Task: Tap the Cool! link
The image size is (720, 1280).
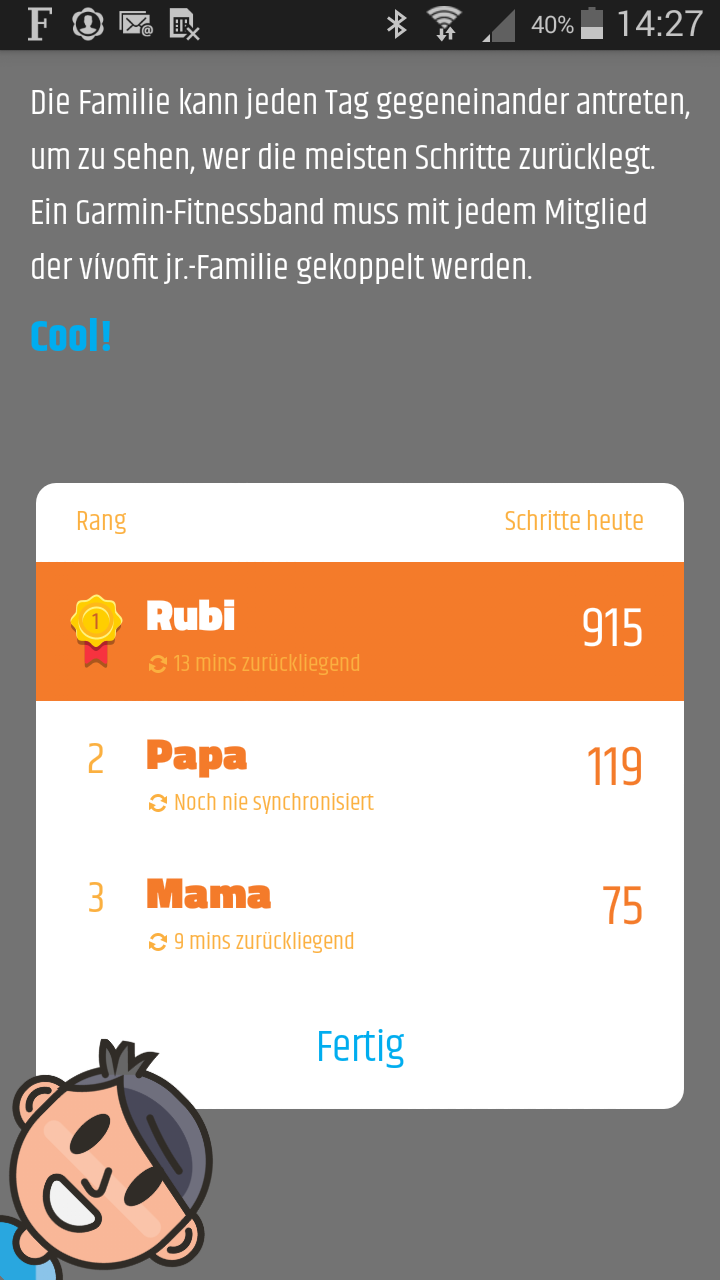Action: 71,337
